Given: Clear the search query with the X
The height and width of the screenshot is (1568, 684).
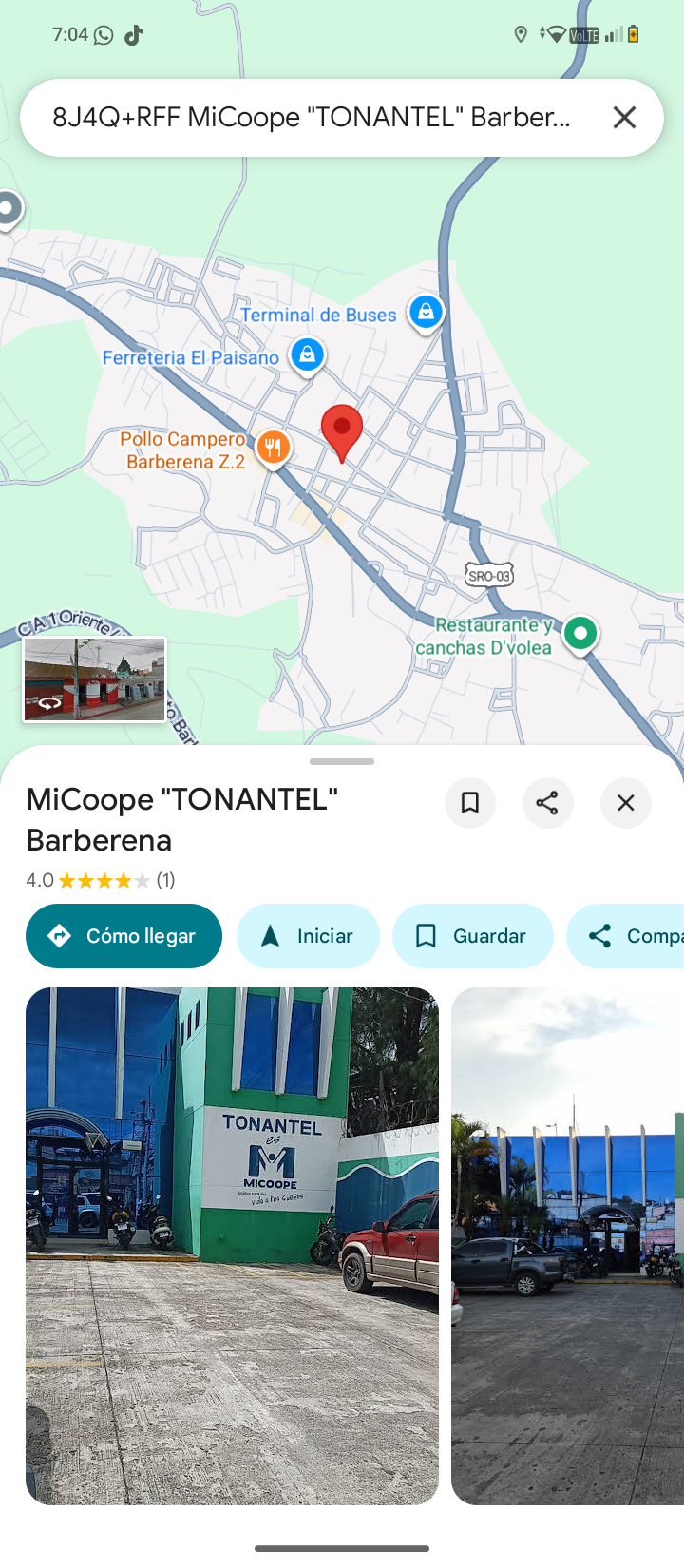Looking at the screenshot, I should click(x=624, y=117).
